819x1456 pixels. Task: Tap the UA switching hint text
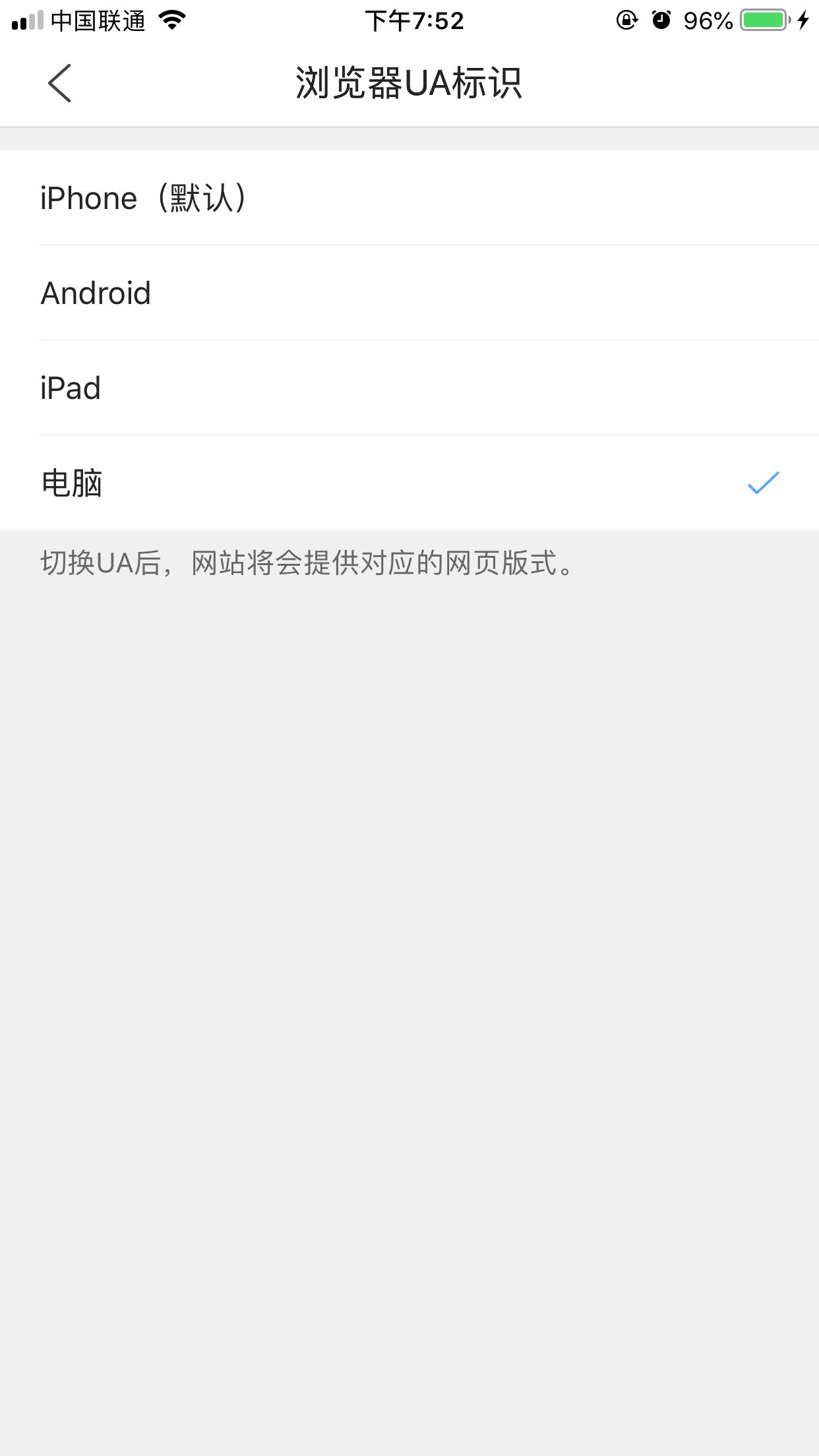tap(305, 565)
